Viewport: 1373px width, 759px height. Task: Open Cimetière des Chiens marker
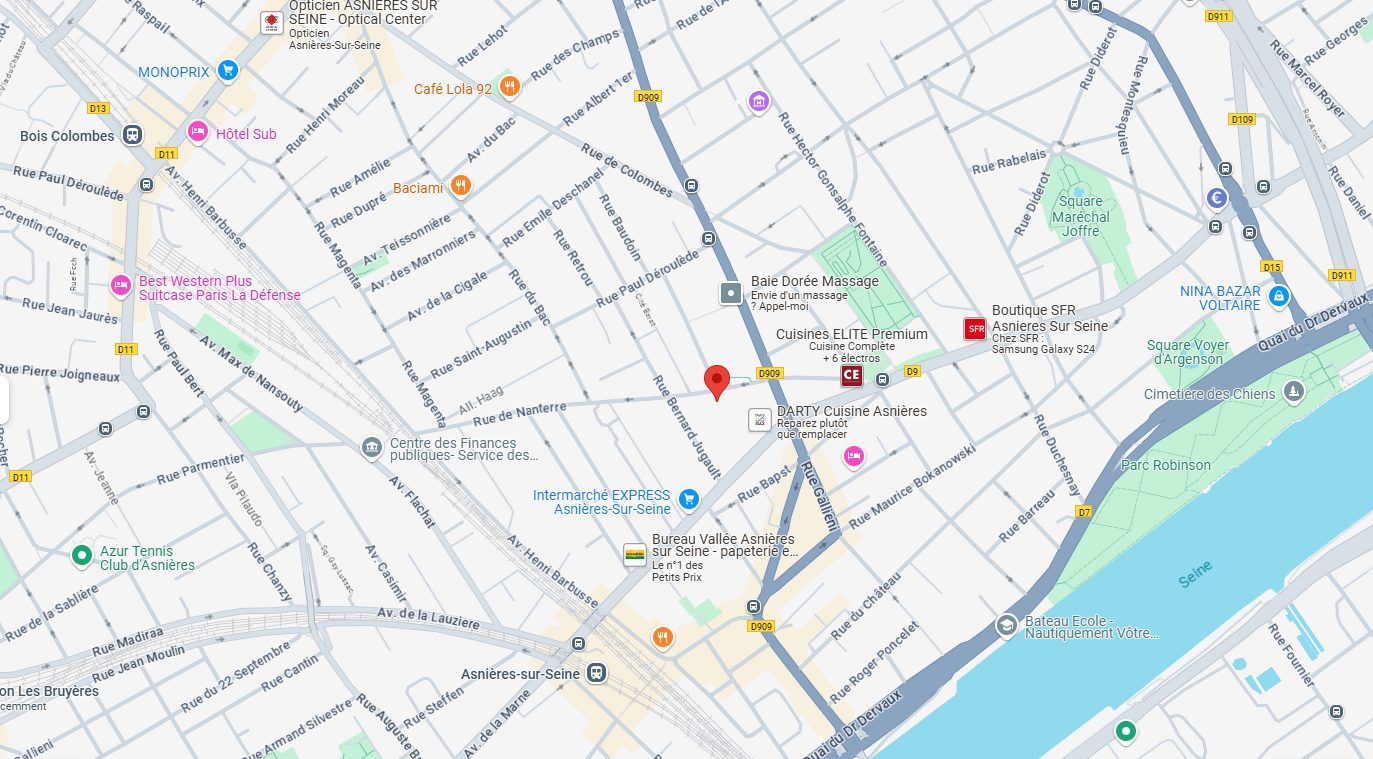pos(1294,390)
